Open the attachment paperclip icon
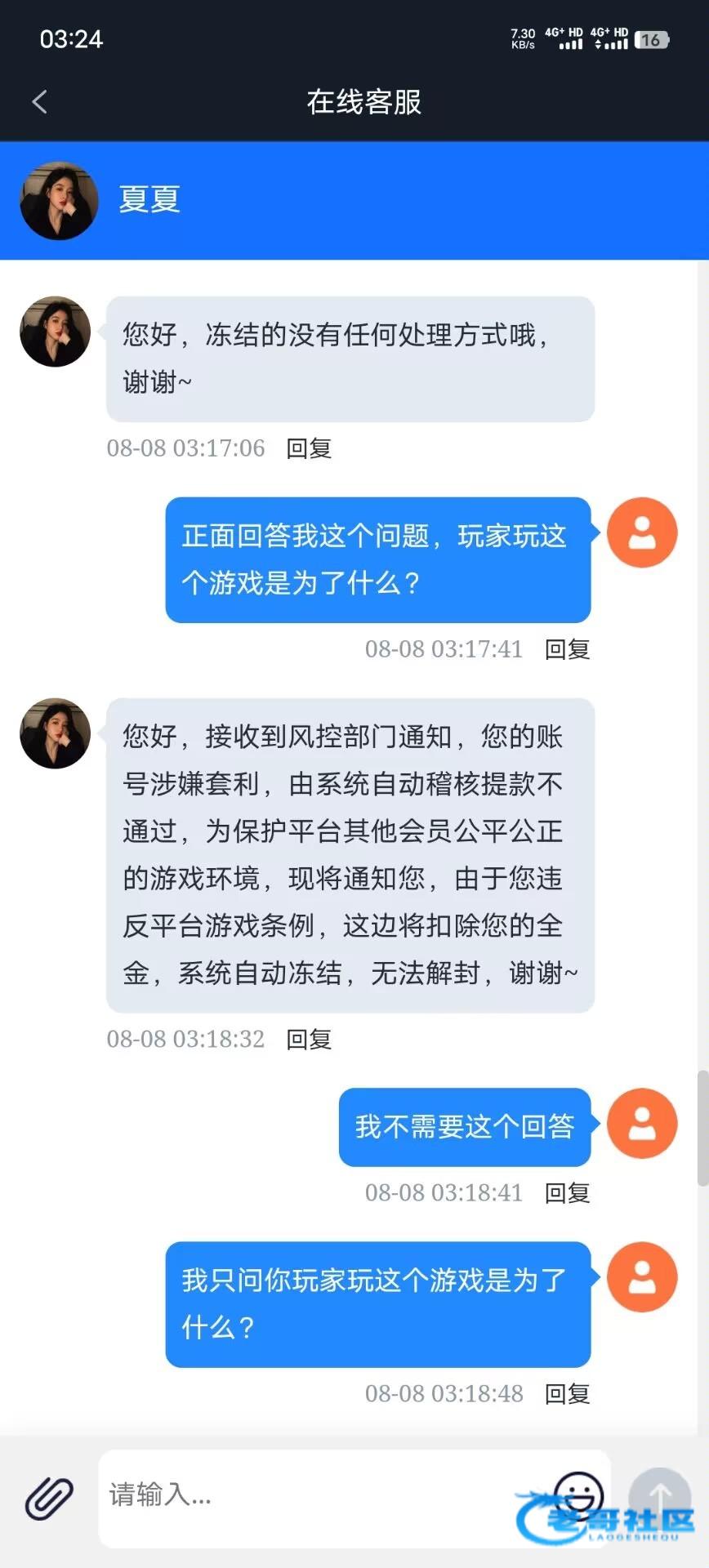Viewport: 709px width, 1568px height. pyautogui.click(x=49, y=1498)
